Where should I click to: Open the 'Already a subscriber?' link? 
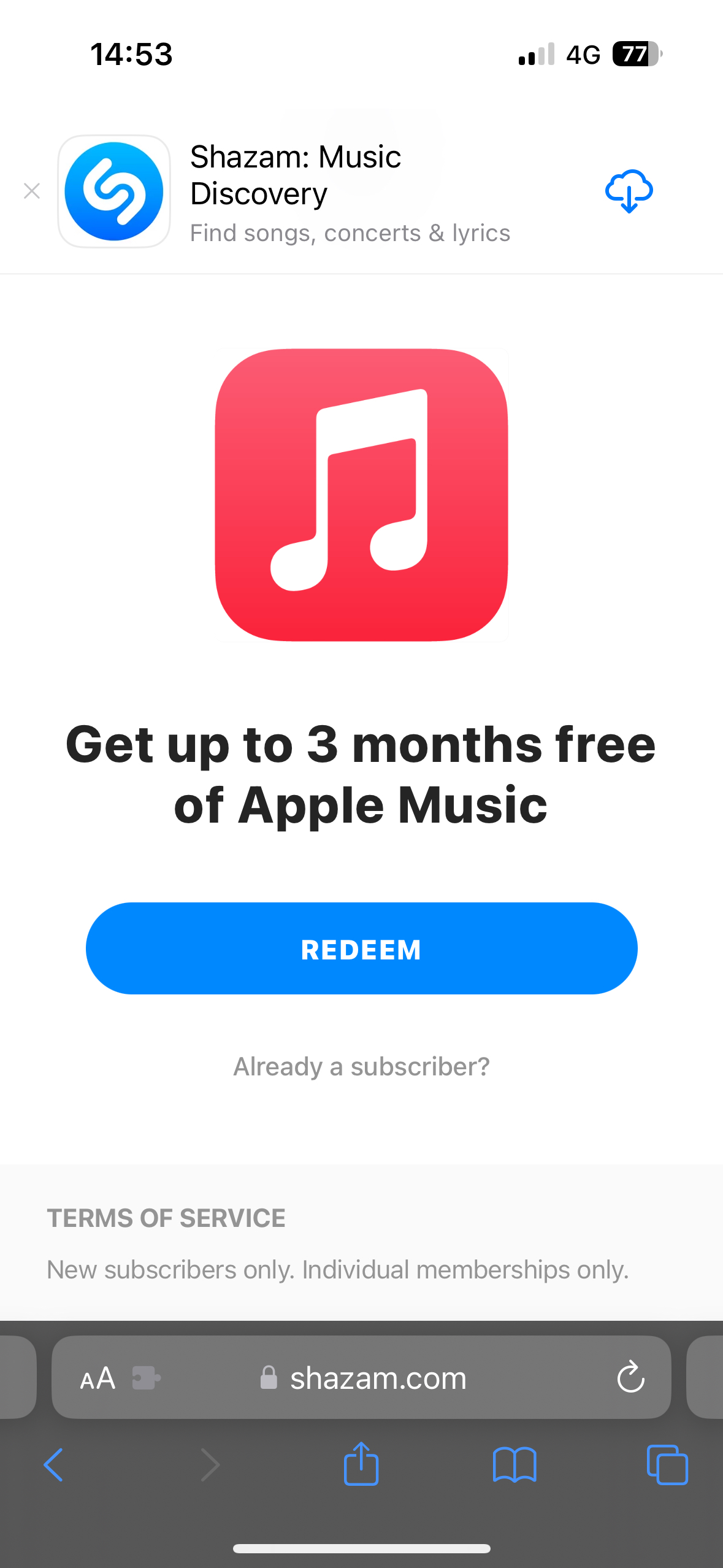click(x=361, y=1067)
